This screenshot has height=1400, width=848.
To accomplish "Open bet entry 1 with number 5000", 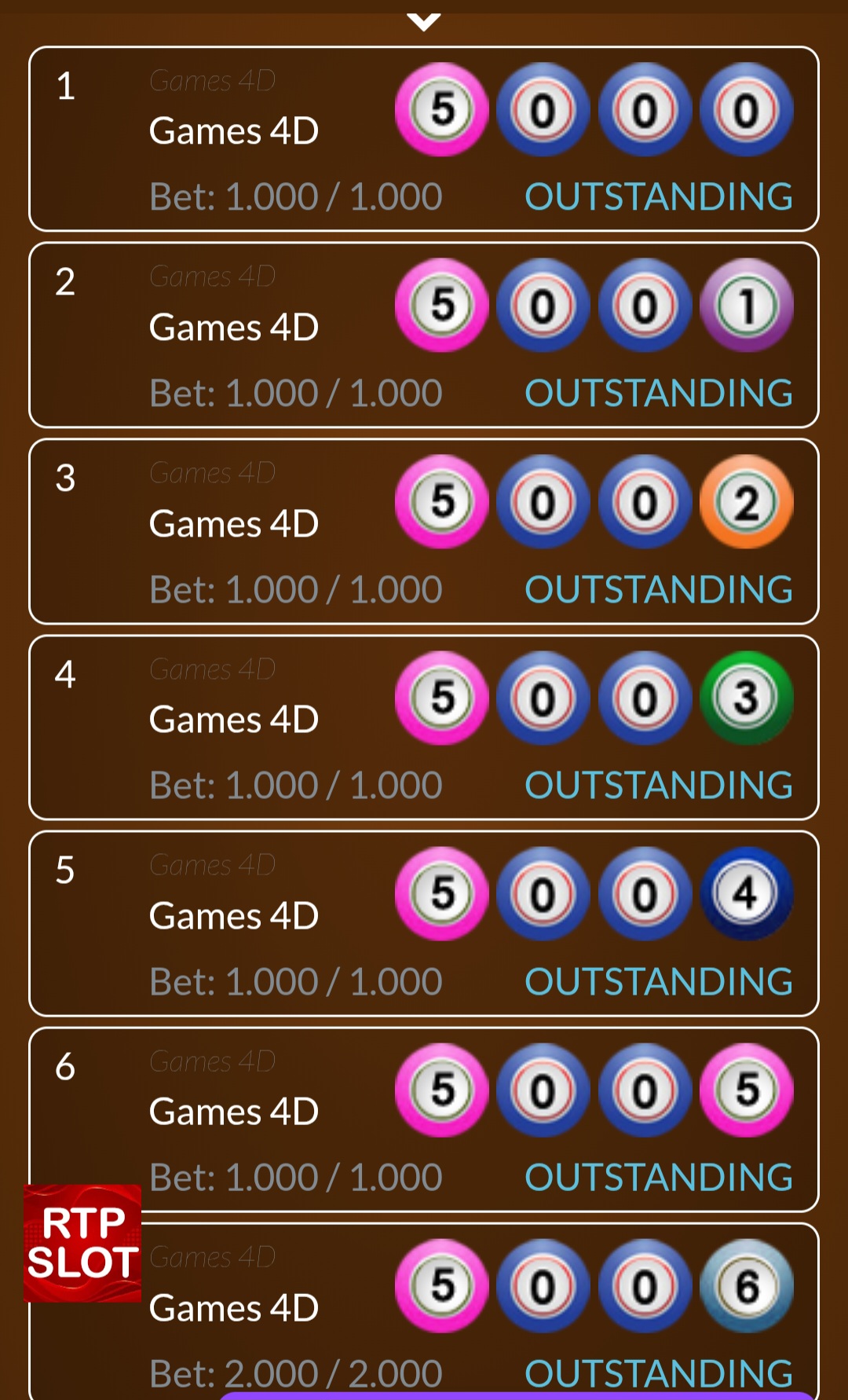I will pyautogui.click(x=424, y=139).
